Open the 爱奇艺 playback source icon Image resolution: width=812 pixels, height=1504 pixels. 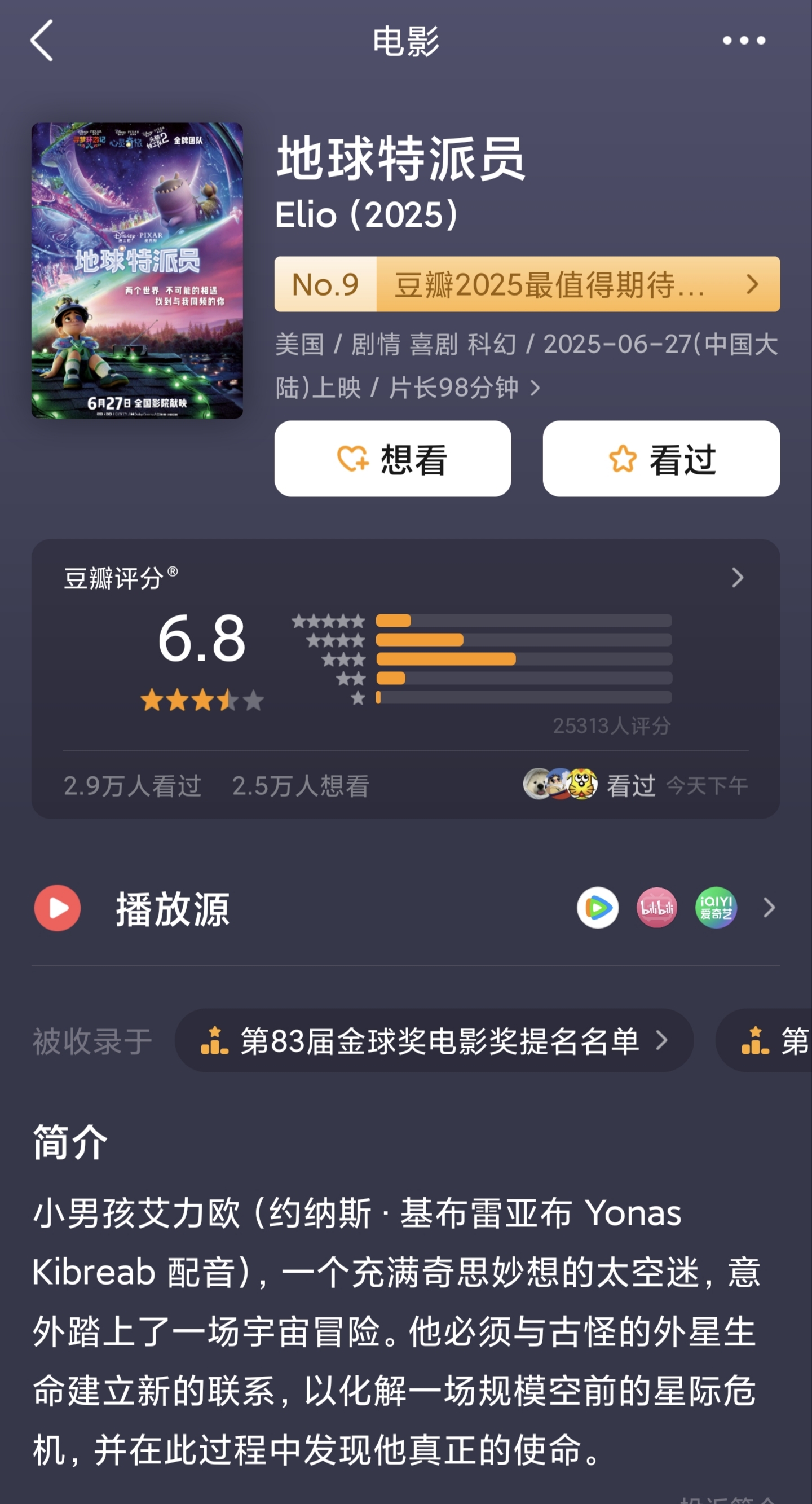(716, 908)
